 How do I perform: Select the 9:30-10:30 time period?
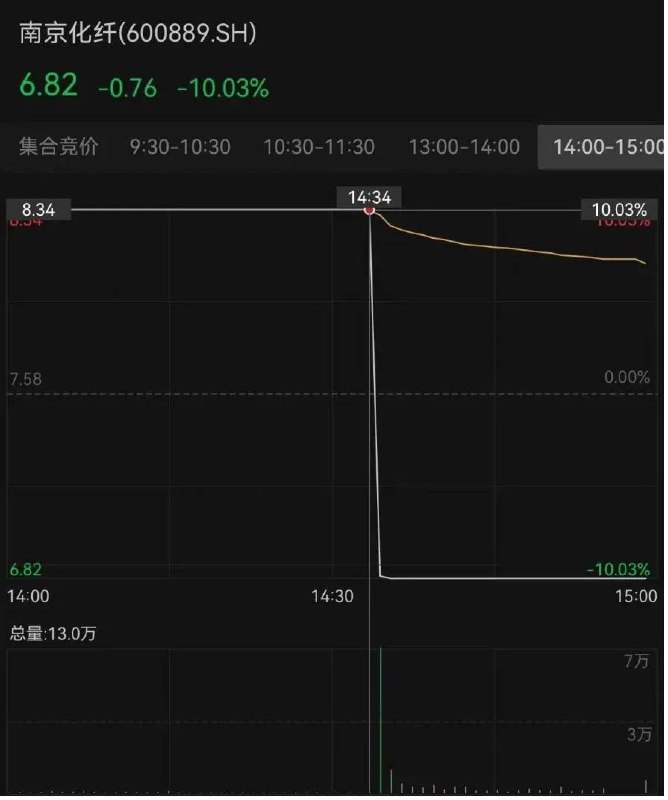click(180, 147)
